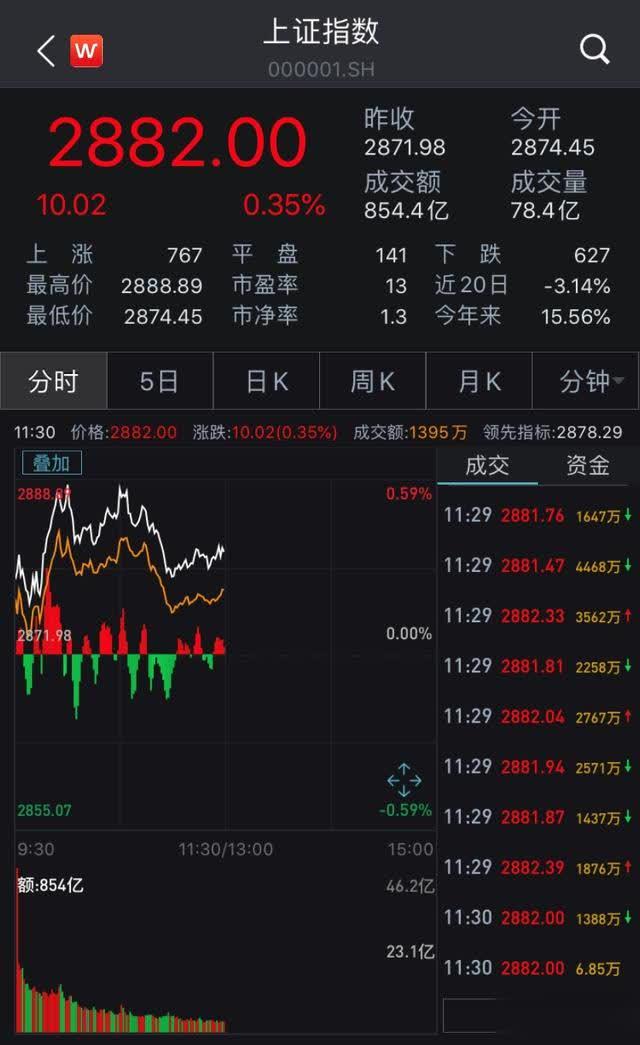Expand the 分钟 interval dropdown

tap(591, 381)
